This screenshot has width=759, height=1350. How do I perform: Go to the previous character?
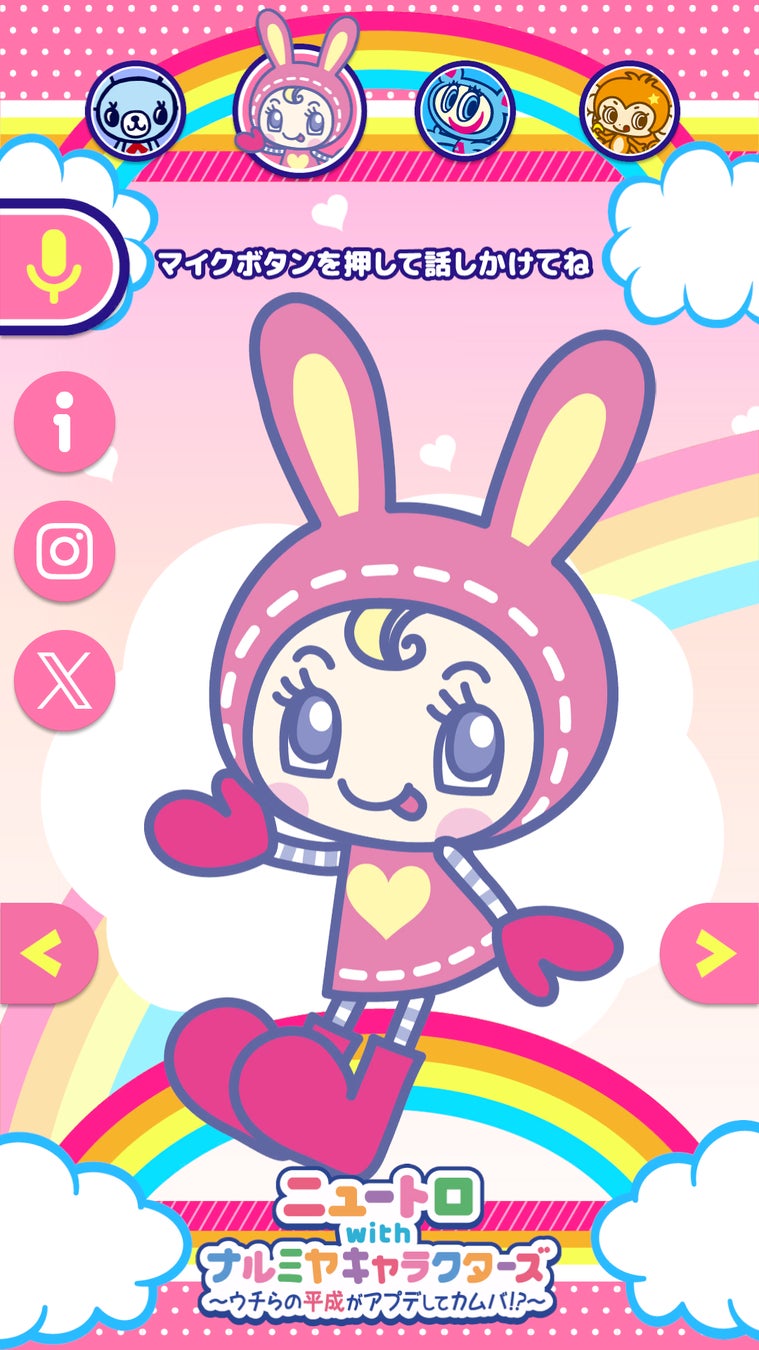[x=47, y=953]
